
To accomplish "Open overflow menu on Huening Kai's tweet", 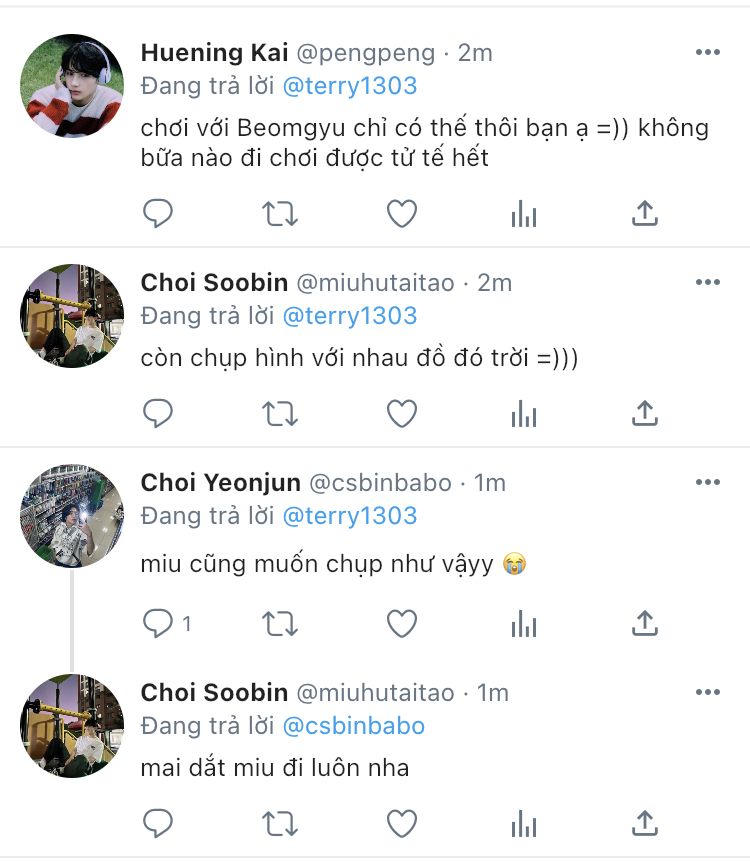I will [707, 52].
